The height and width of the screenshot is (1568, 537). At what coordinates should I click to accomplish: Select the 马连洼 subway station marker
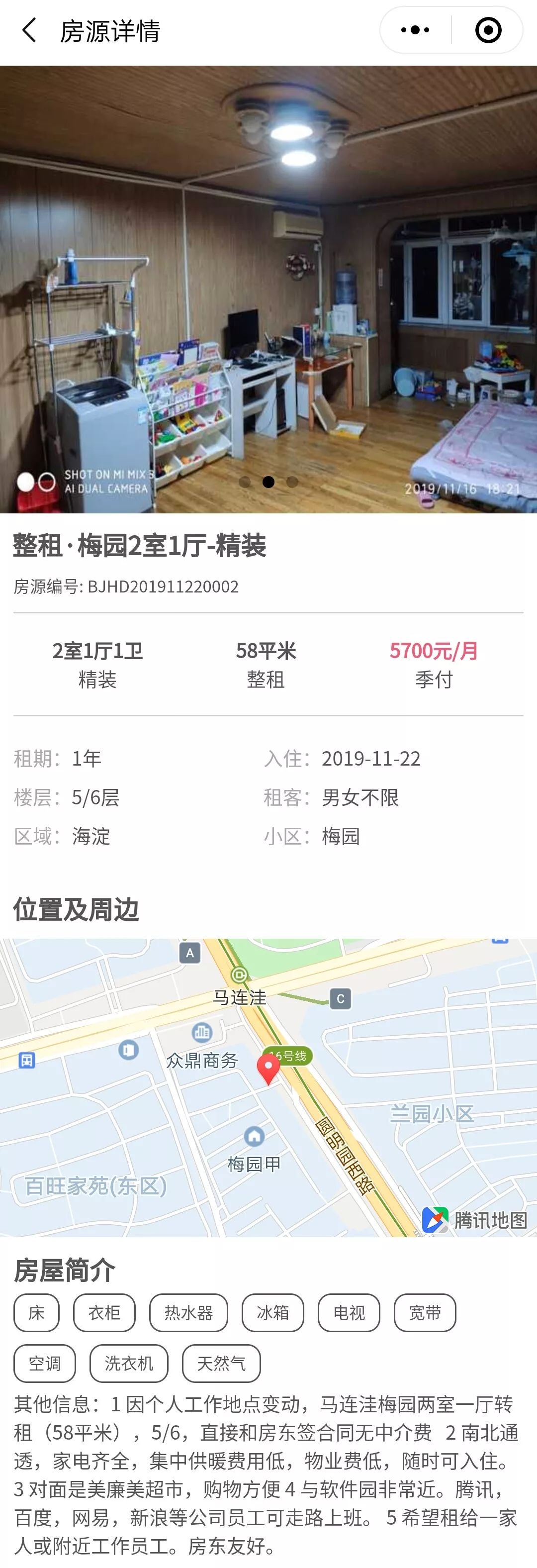(239, 985)
